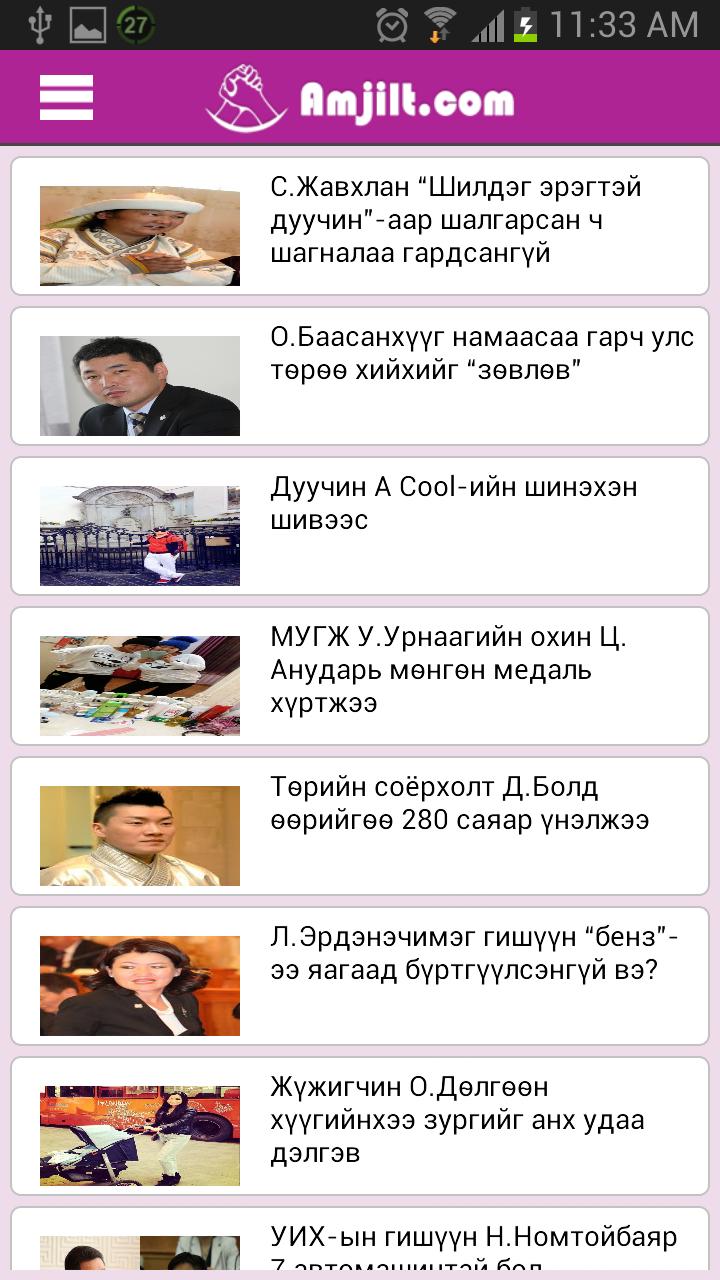Open the hamburger drawer menu
720x1280 pixels.
(x=66, y=97)
